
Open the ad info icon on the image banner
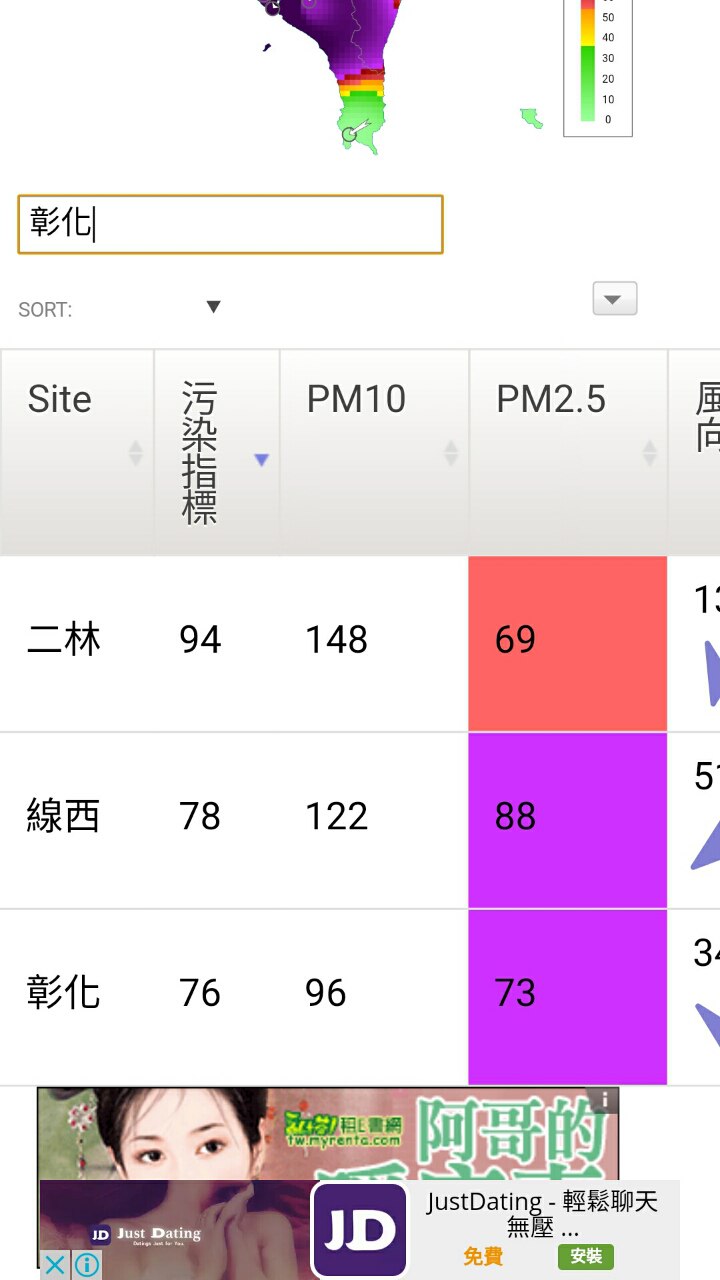pyautogui.click(x=604, y=1100)
